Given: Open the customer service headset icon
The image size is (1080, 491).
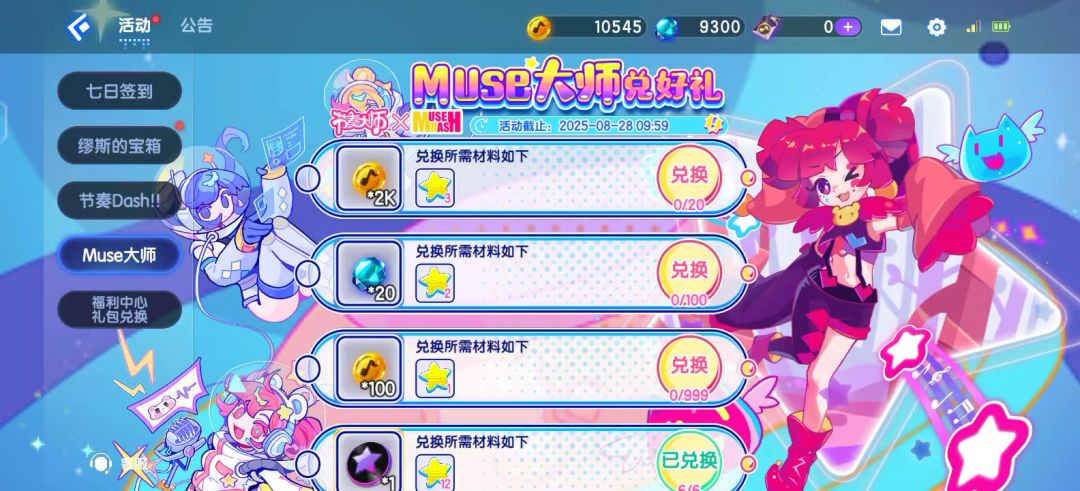Looking at the screenshot, I should coord(100,463).
